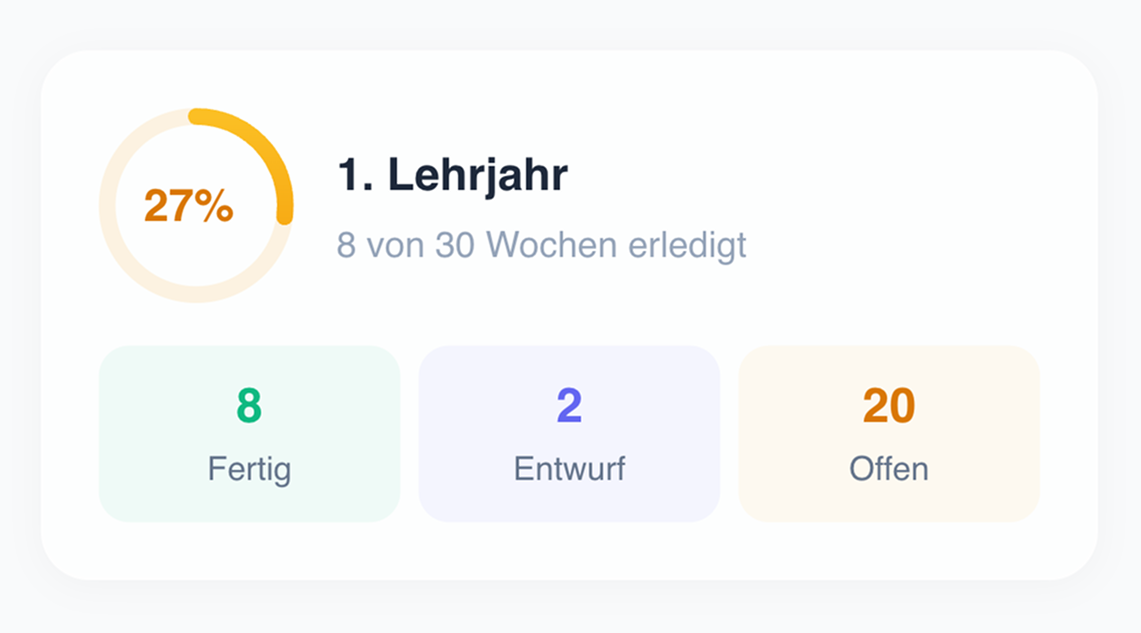Show the Entwurf entries tile
Screen dimensions: 1141x633
(569, 434)
